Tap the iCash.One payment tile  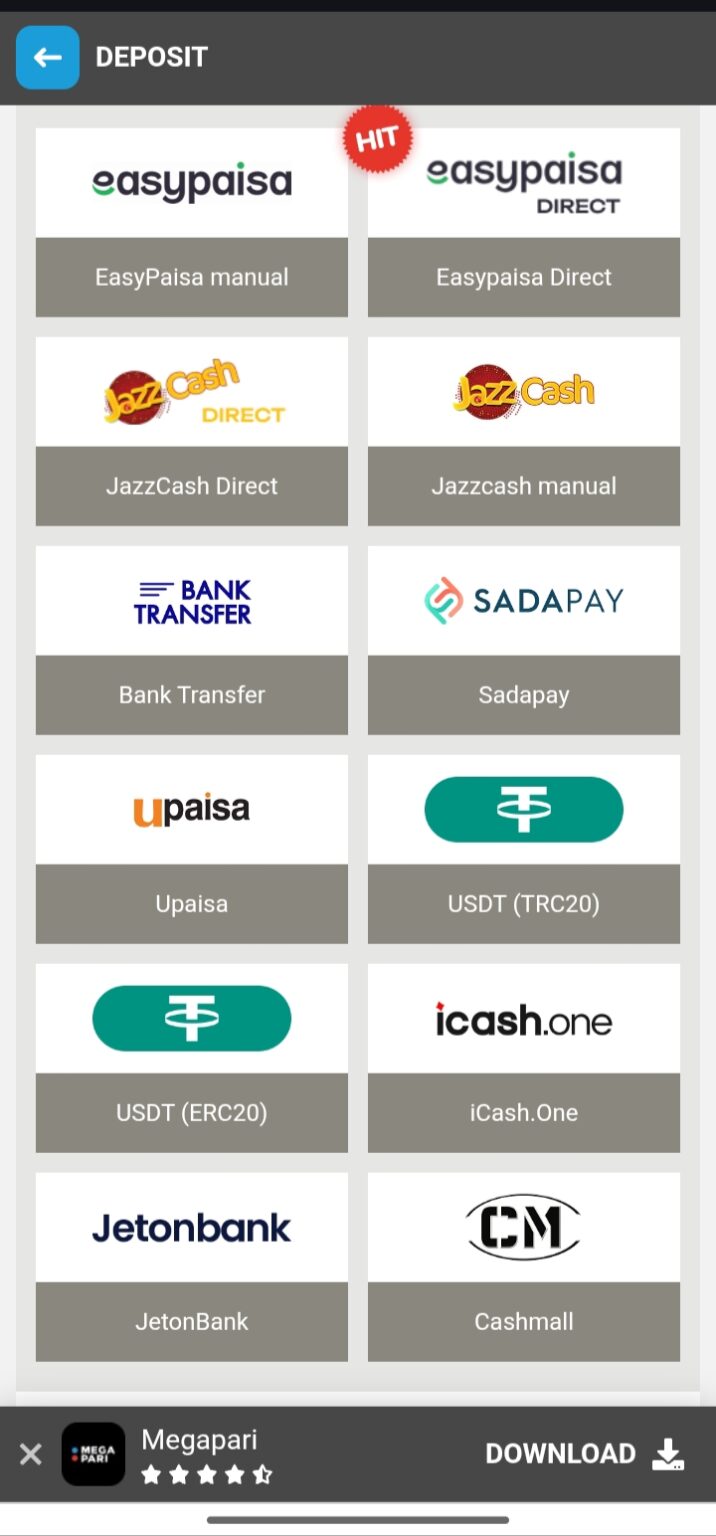[x=523, y=1058]
